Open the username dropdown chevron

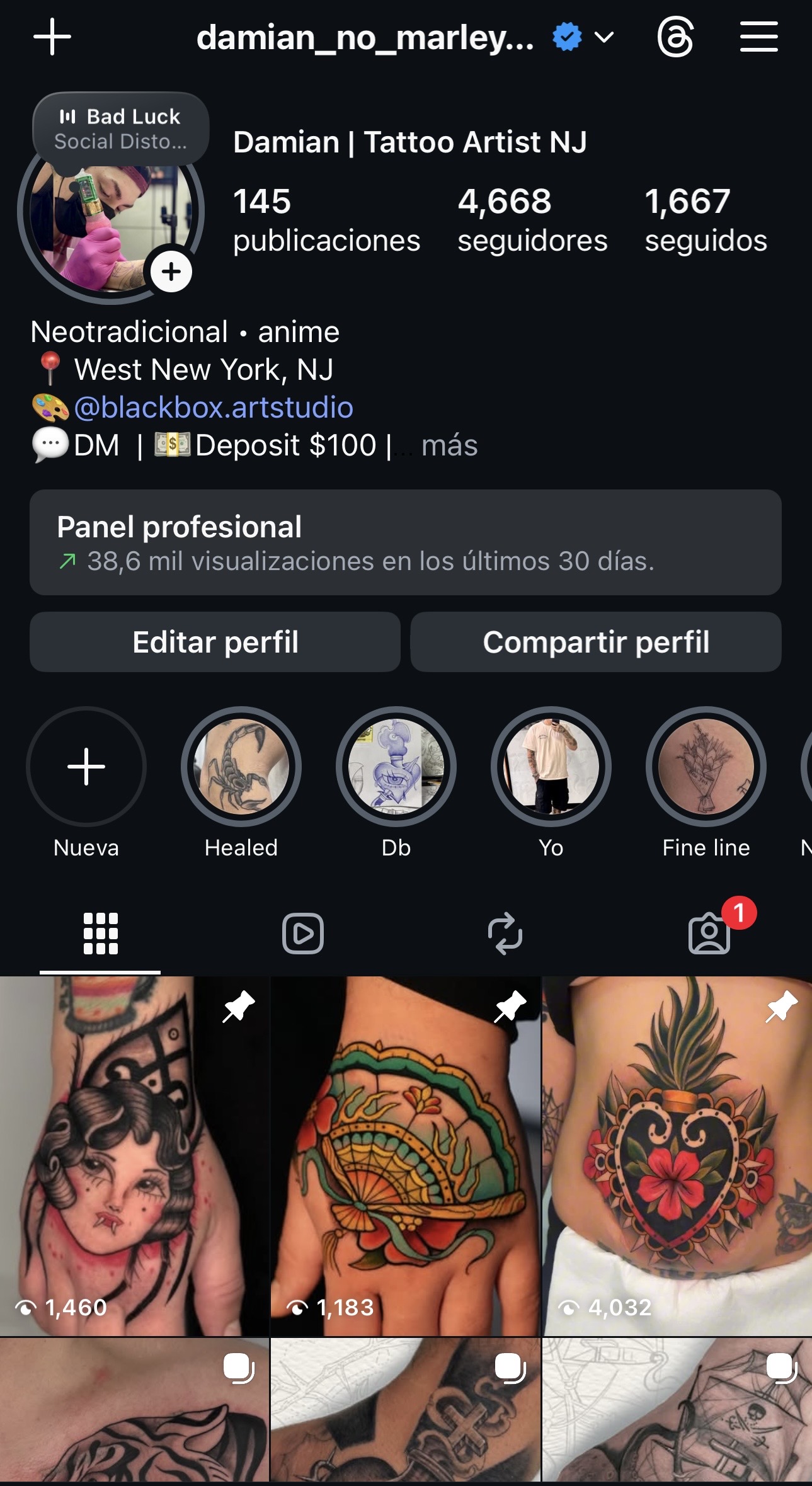click(x=603, y=38)
